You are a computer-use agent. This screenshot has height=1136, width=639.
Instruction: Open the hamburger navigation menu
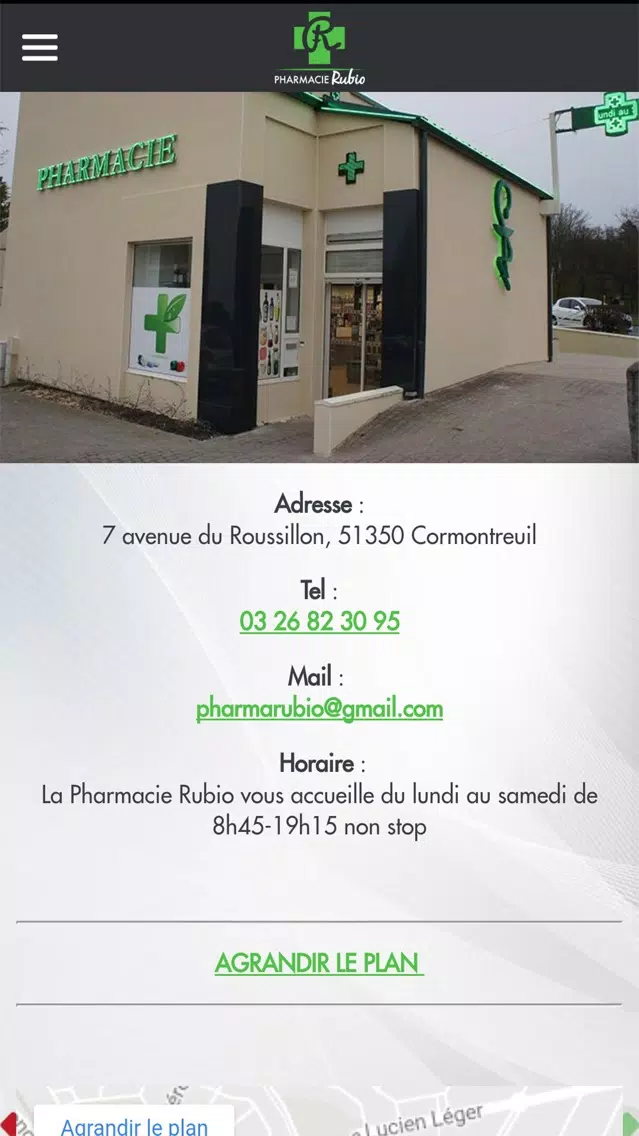[40, 47]
